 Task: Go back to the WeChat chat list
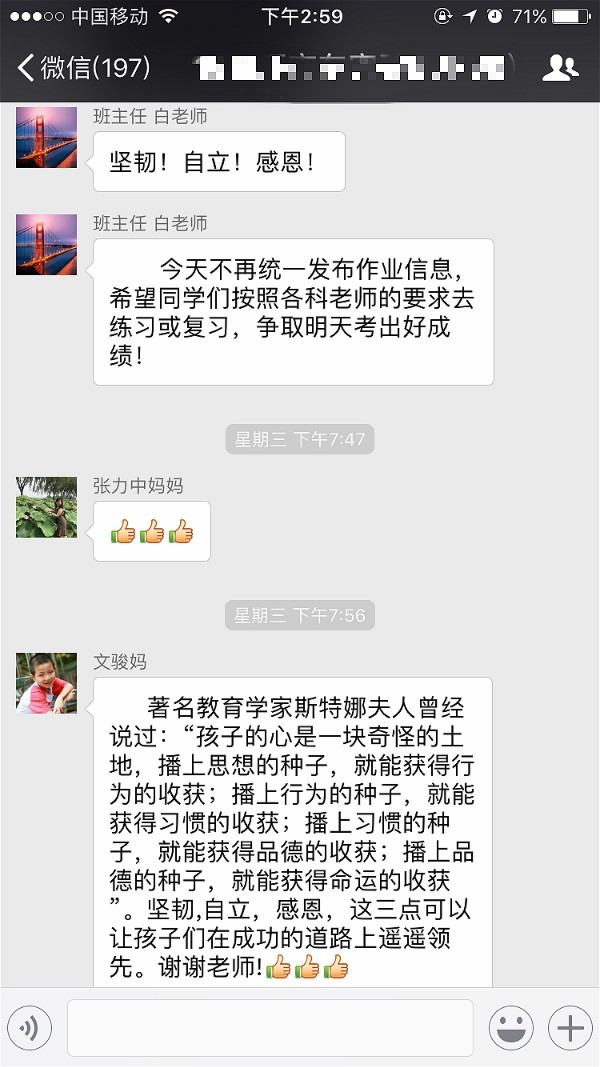tap(80, 68)
